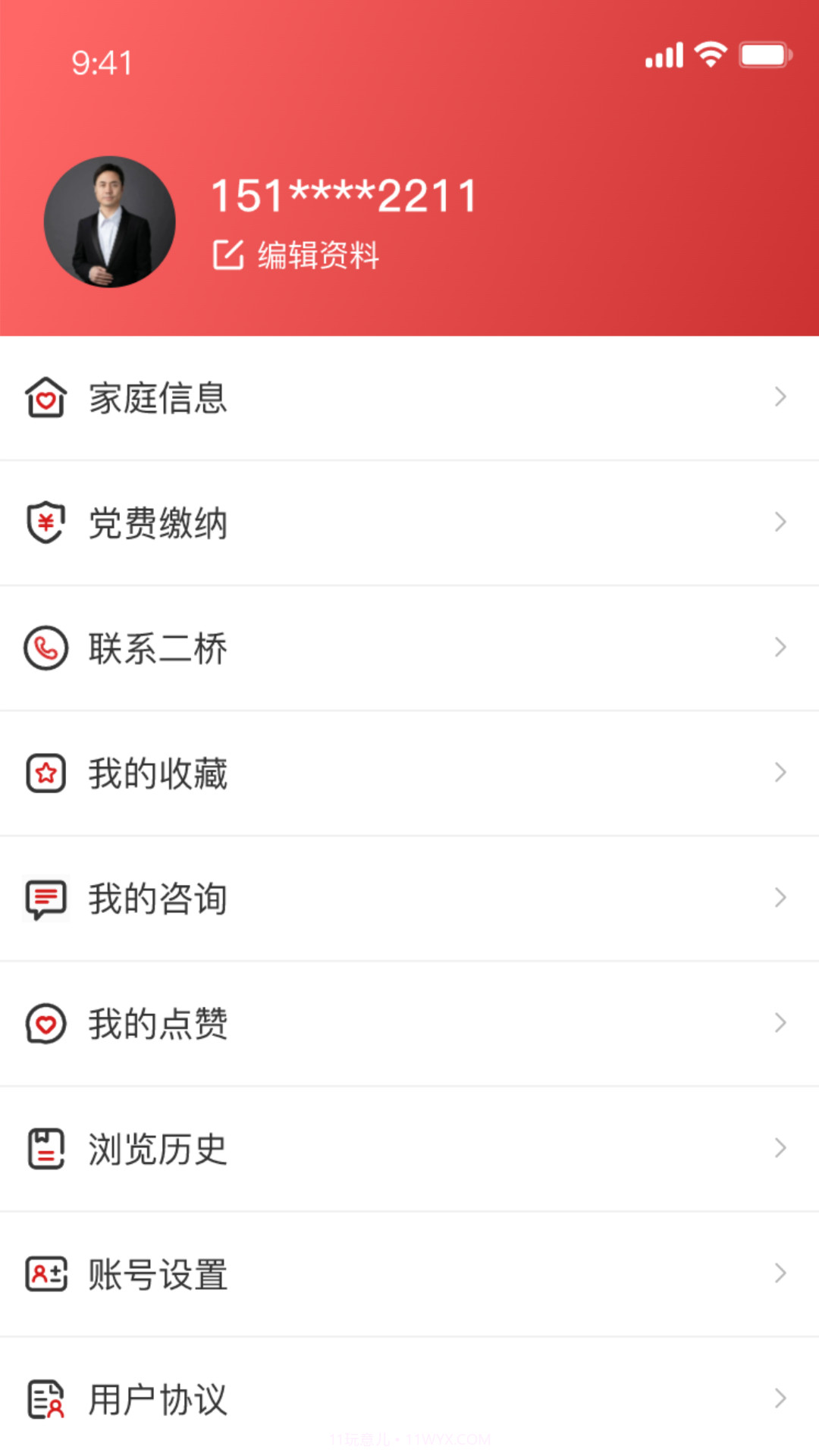Screen dimensions: 819x1456
Task: Click the 编辑资料 link
Action: 315,254
